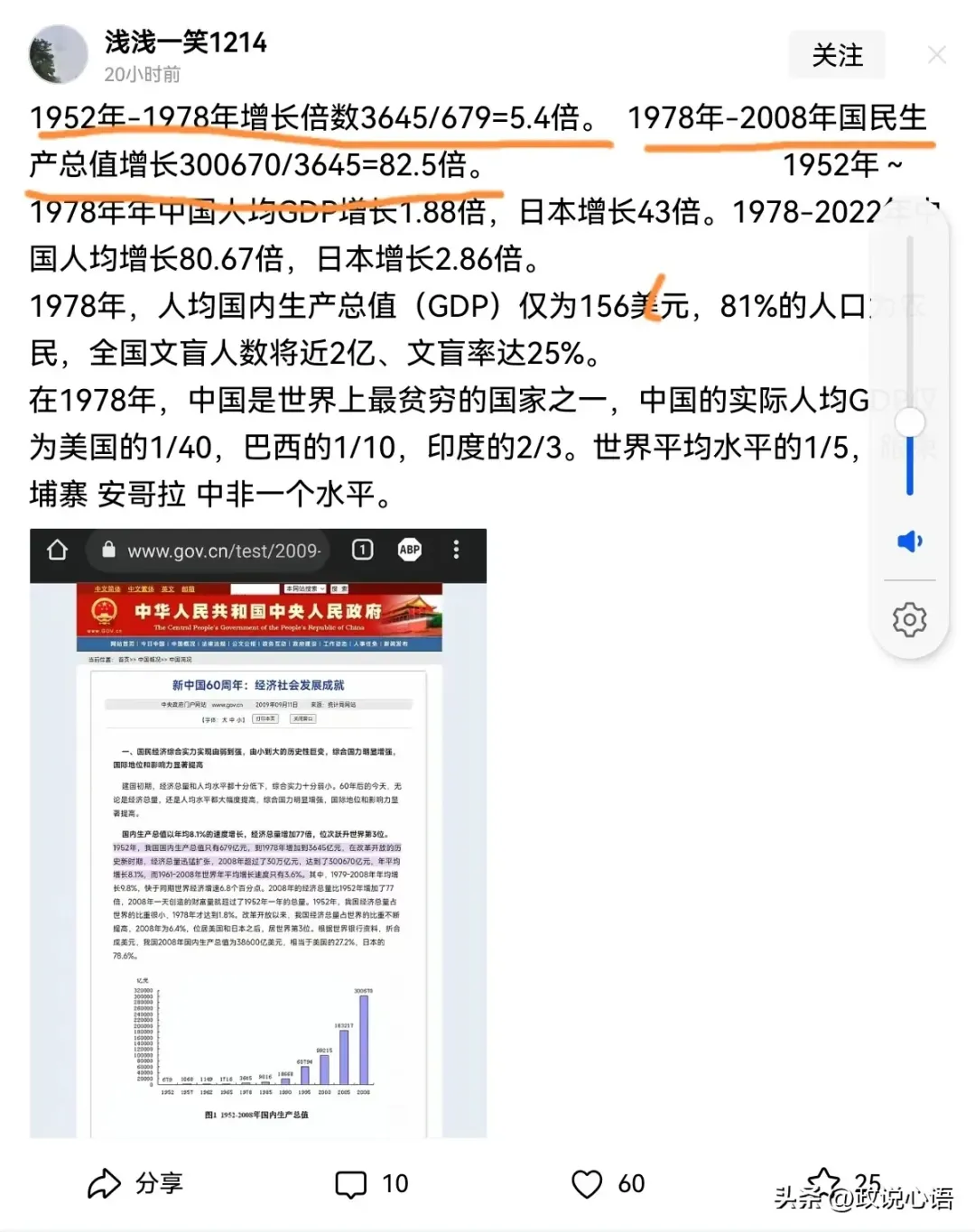Share this post
The height and width of the screenshot is (1232, 975).
(135, 1183)
